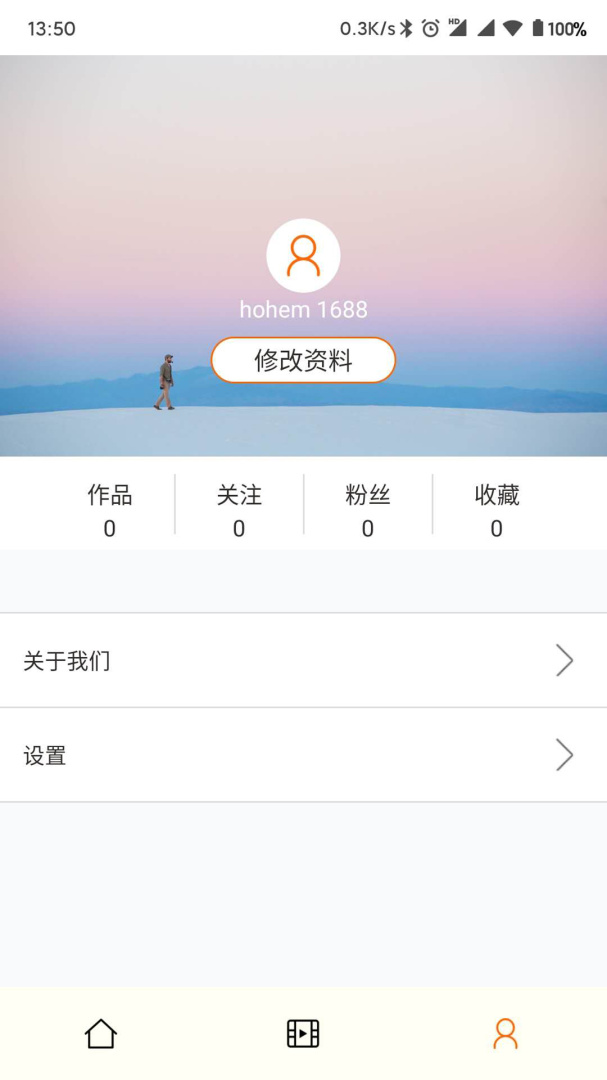
Task: Switch to the home tab
Action: (101, 1033)
